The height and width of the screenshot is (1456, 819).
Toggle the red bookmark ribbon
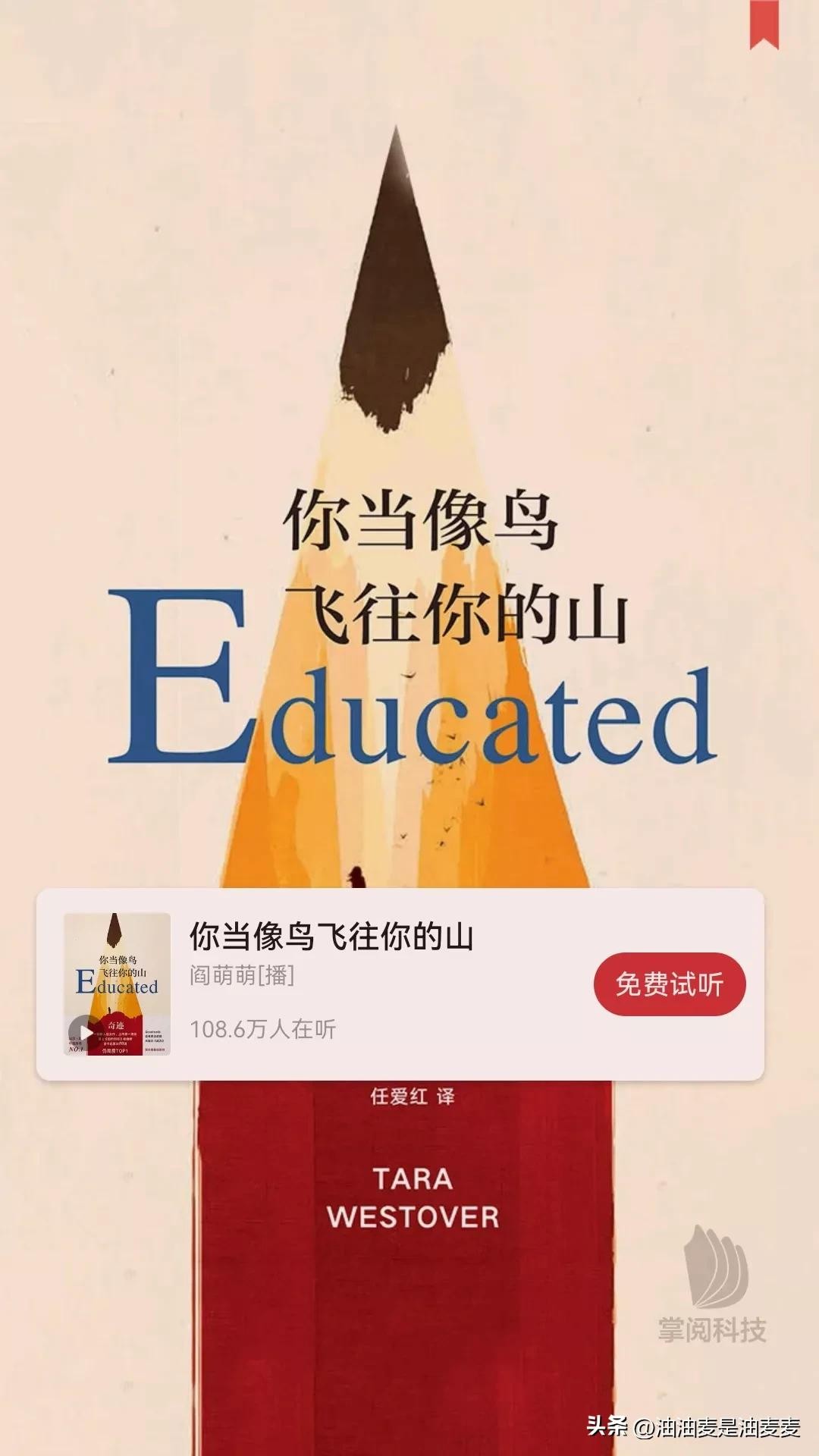click(764, 24)
